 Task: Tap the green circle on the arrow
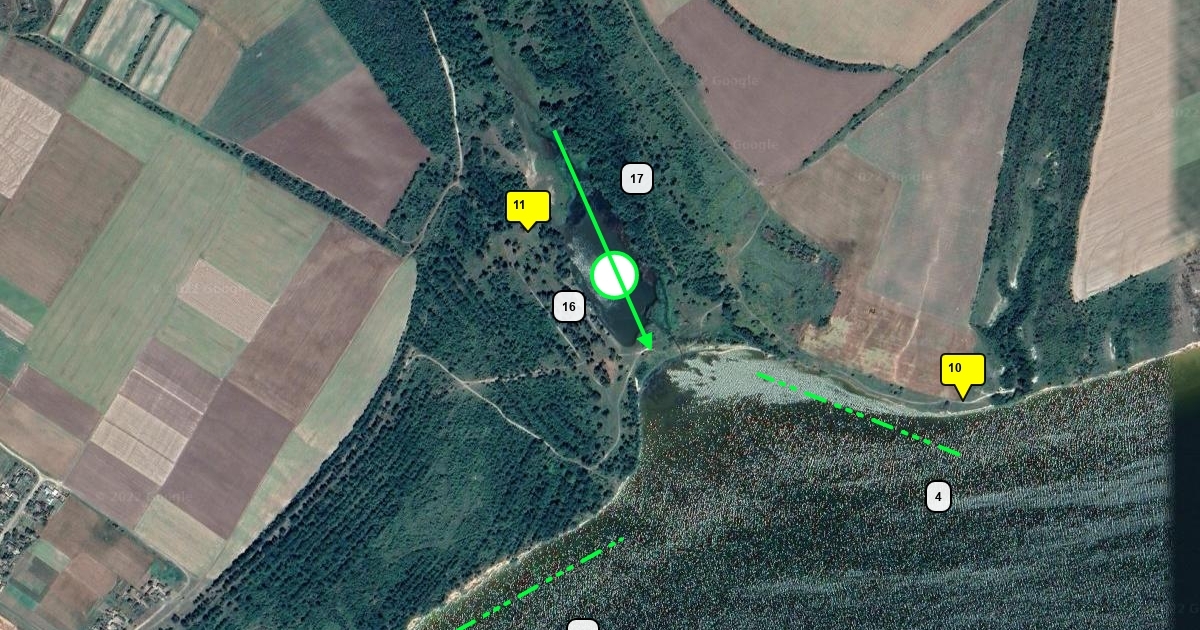click(614, 275)
